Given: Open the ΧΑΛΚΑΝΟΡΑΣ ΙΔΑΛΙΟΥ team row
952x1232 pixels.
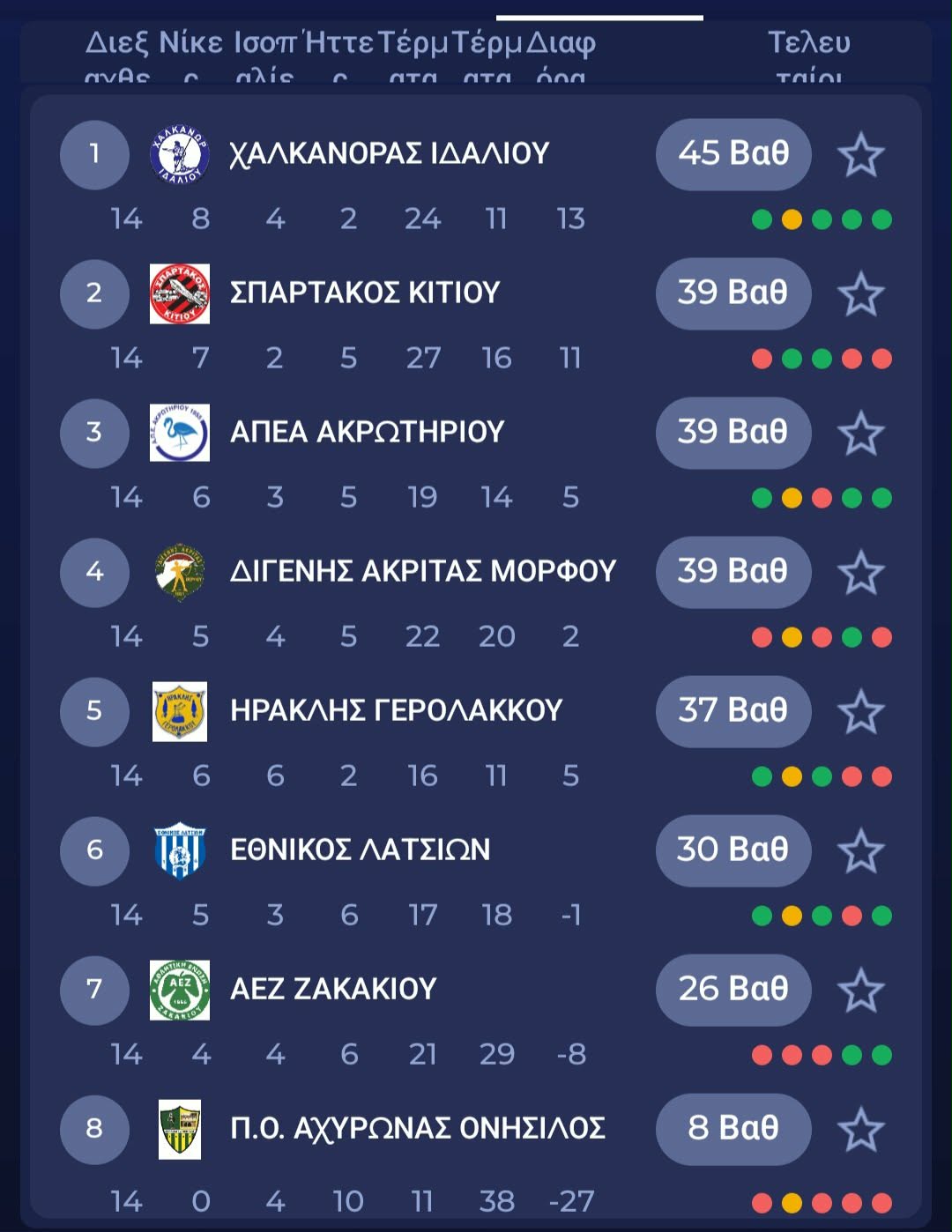Looking at the screenshot, I should pyautogui.click(x=389, y=154).
